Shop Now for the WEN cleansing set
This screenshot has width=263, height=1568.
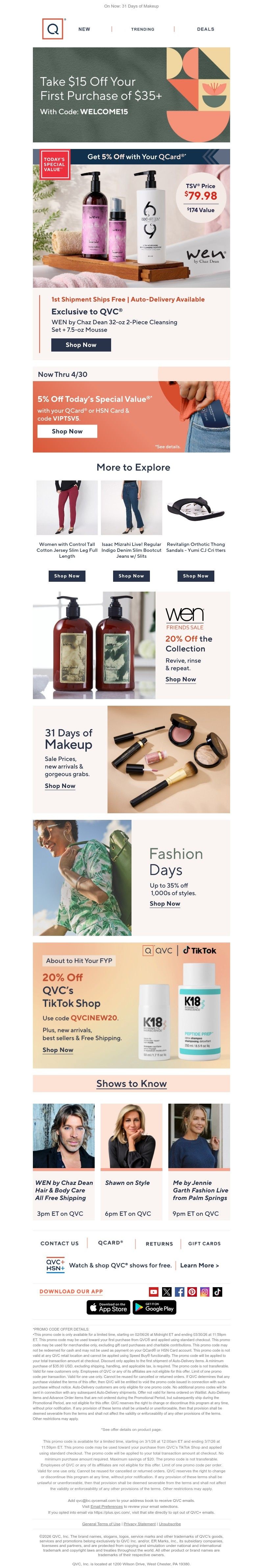81,345
